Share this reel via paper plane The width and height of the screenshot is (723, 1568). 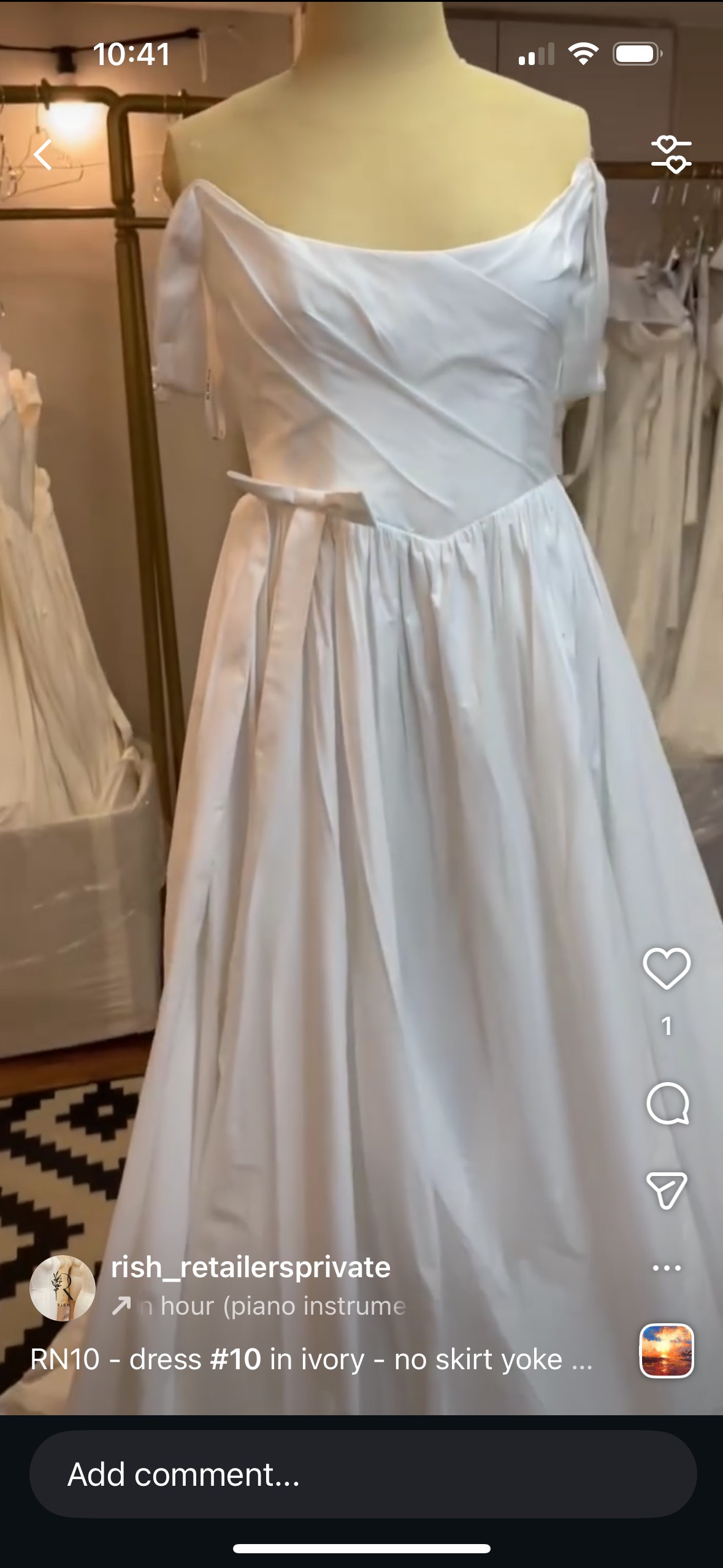(667, 1191)
